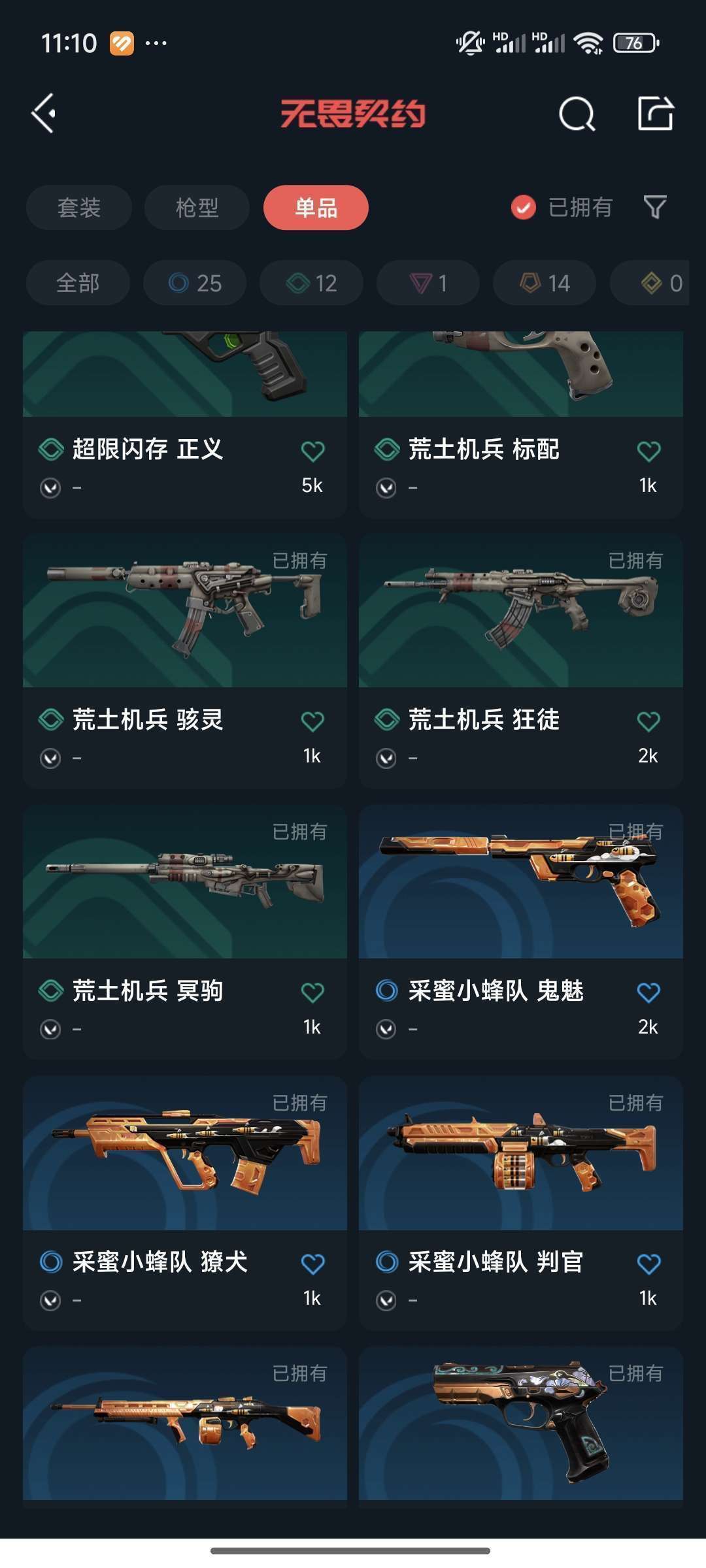Filter by the tier chip showing 14
706x1568 pixels.
545,283
